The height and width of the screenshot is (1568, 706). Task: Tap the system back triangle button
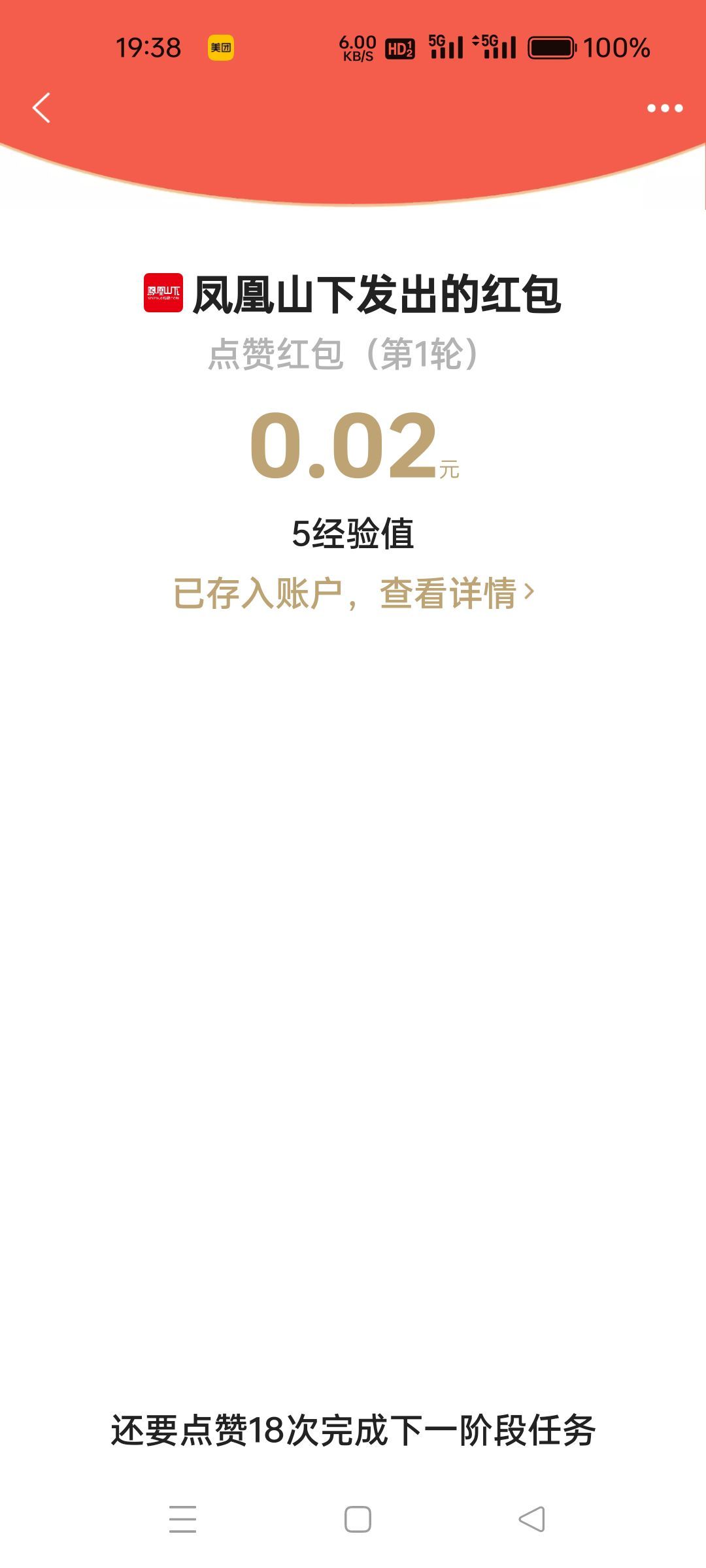coord(532,1519)
